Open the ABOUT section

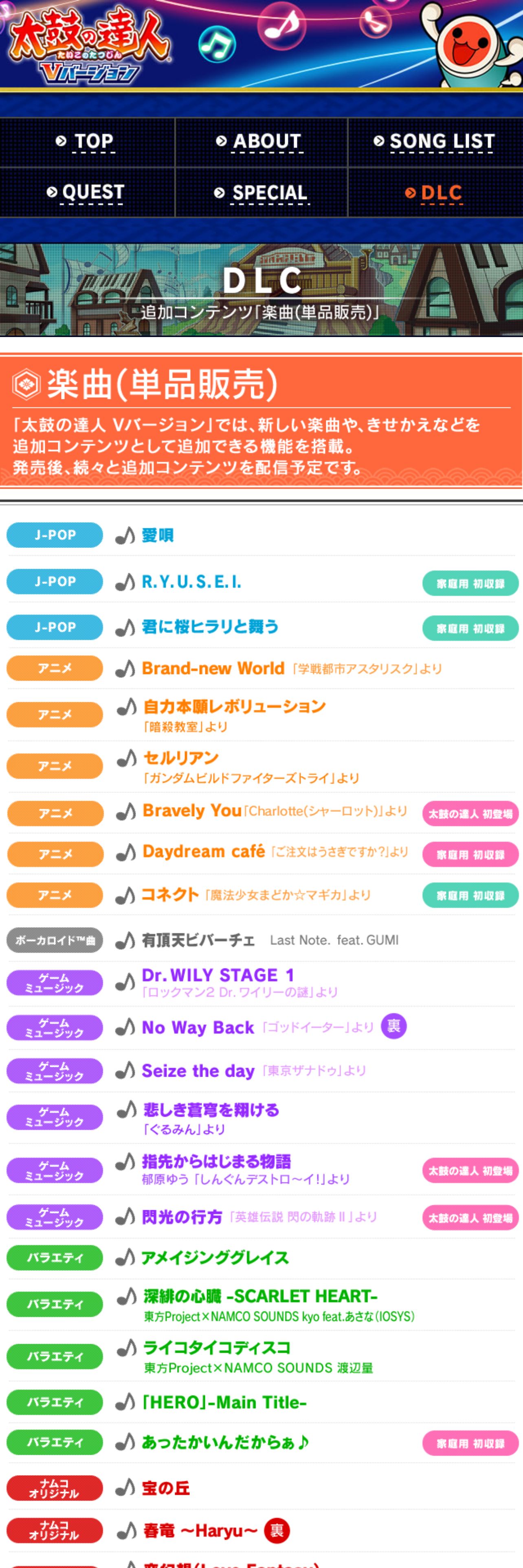(261, 142)
